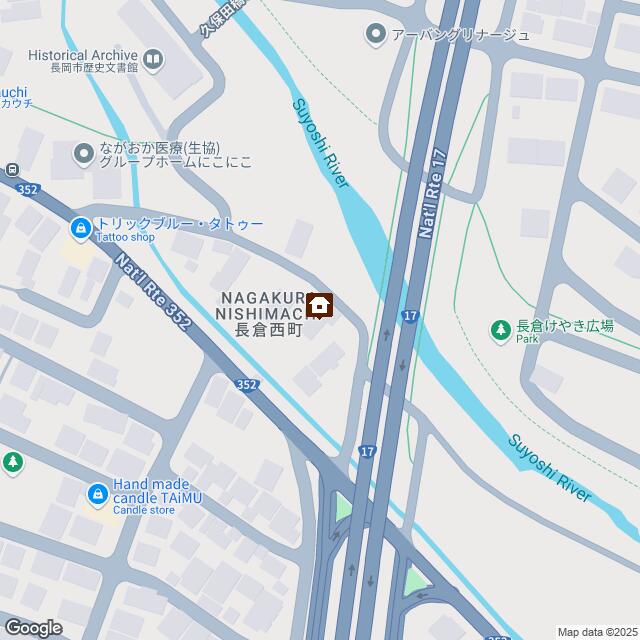Tap the ながおか医療(生協) group home marker
The width and height of the screenshot is (640, 640).
[x=84, y=154]
